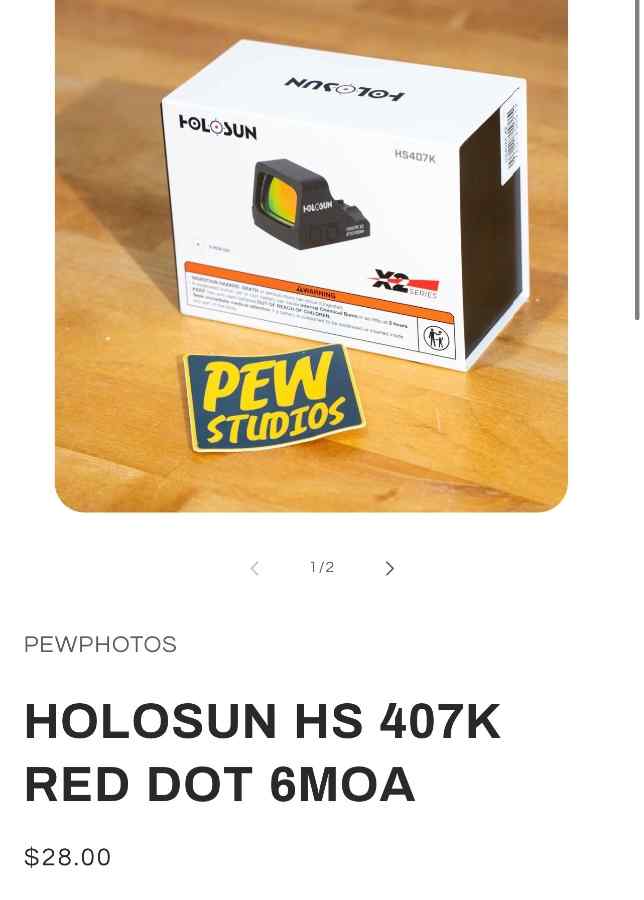
Task: Go to the next product image
Action: point(389,568)
